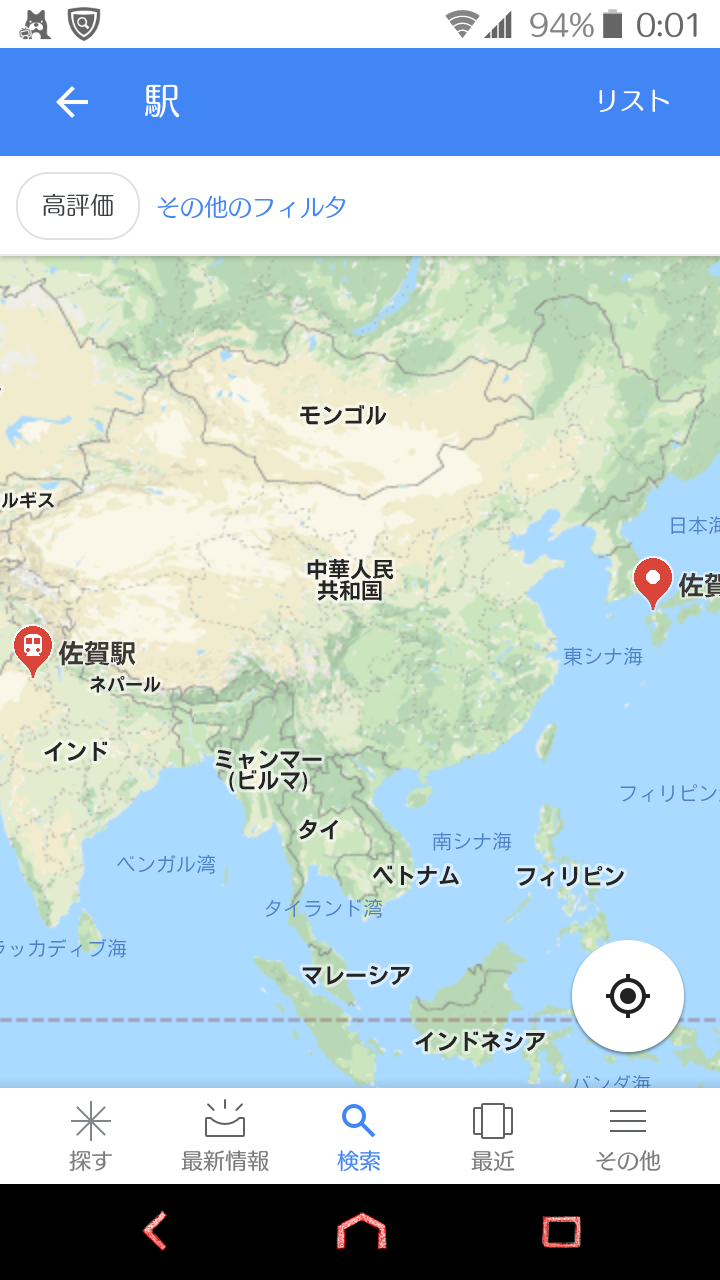Viewport: 720px width, 1280px height.
Task: Open the 最新情報 tab
Action: (225, 1136)
